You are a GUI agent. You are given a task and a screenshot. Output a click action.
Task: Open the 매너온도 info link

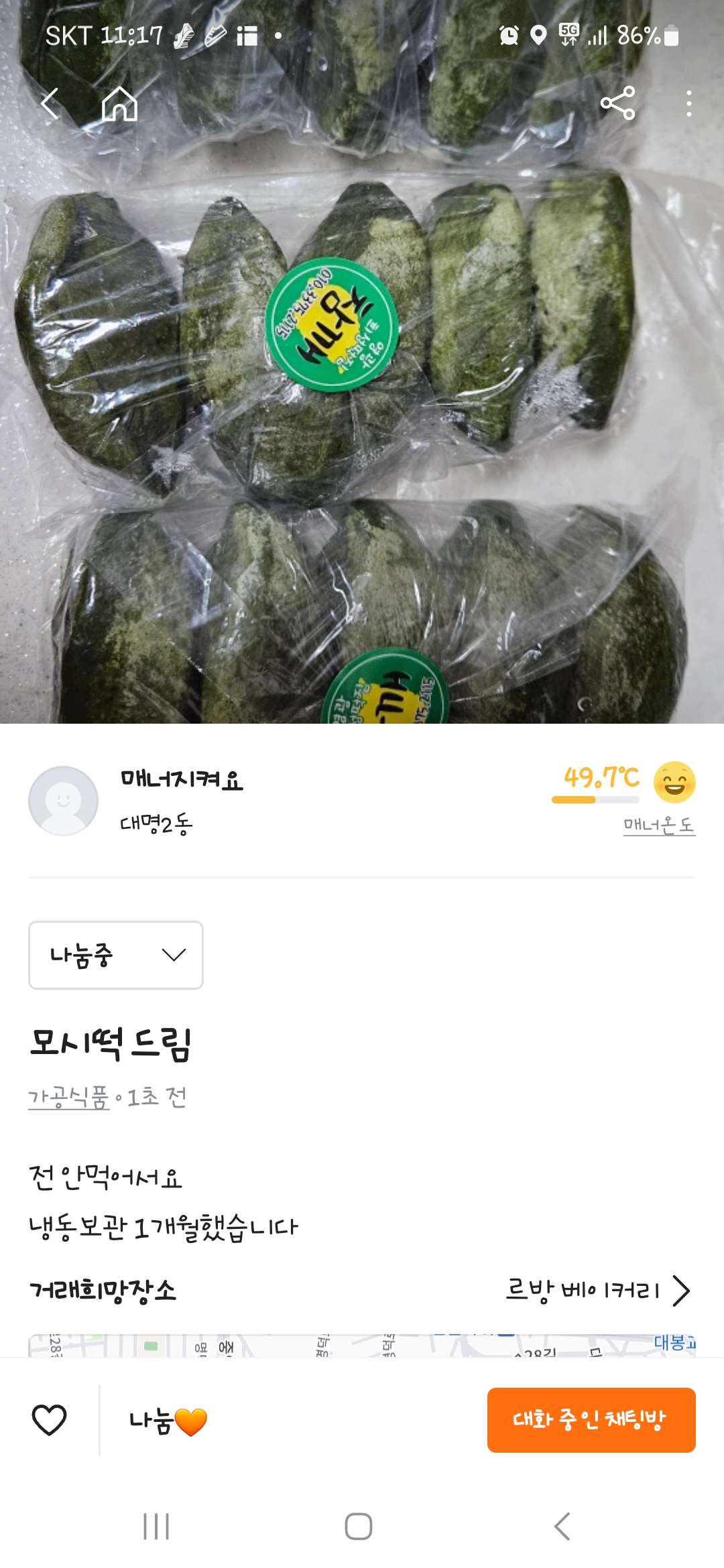click(x=658, y=825)
